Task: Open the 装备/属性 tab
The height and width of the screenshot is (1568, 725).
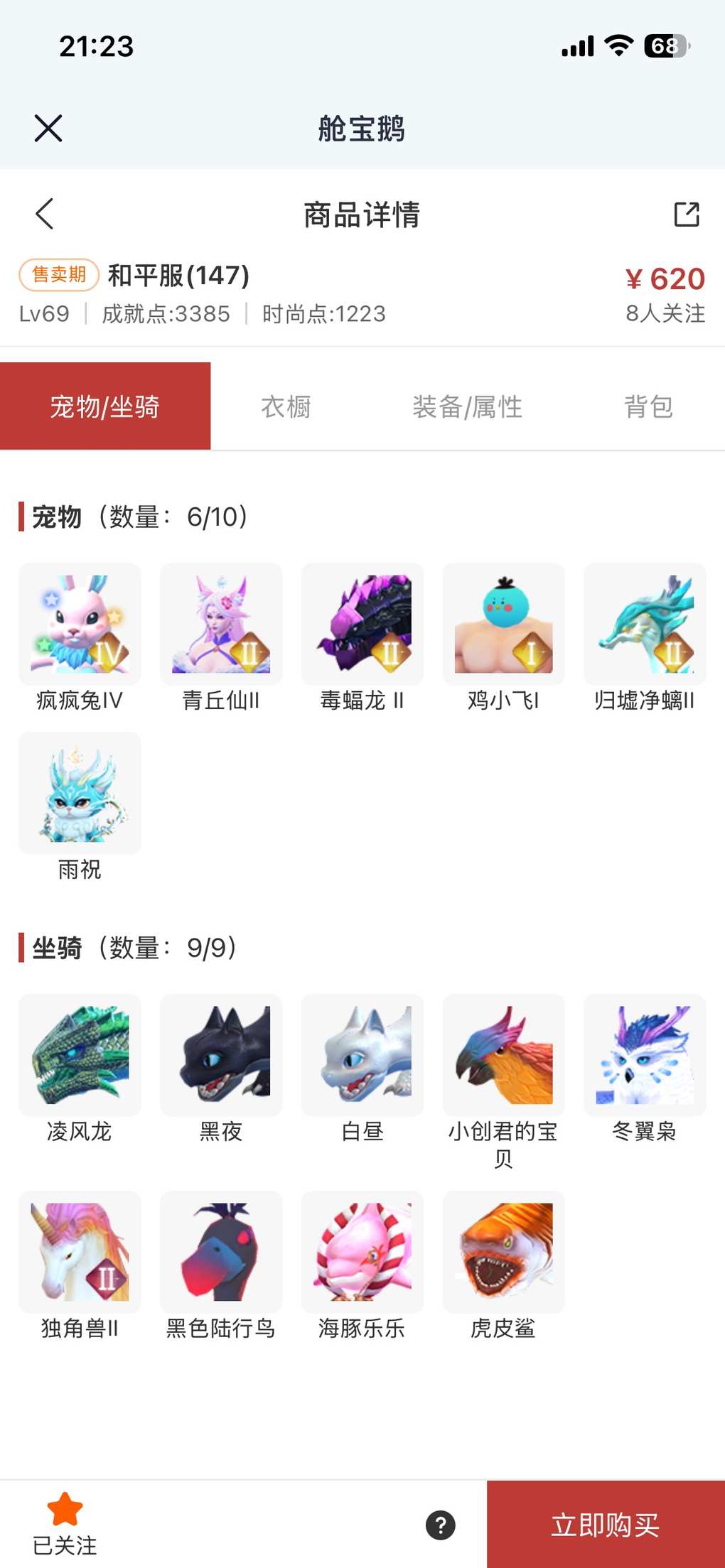Action: pyautogui.click(x=467, y=407)
